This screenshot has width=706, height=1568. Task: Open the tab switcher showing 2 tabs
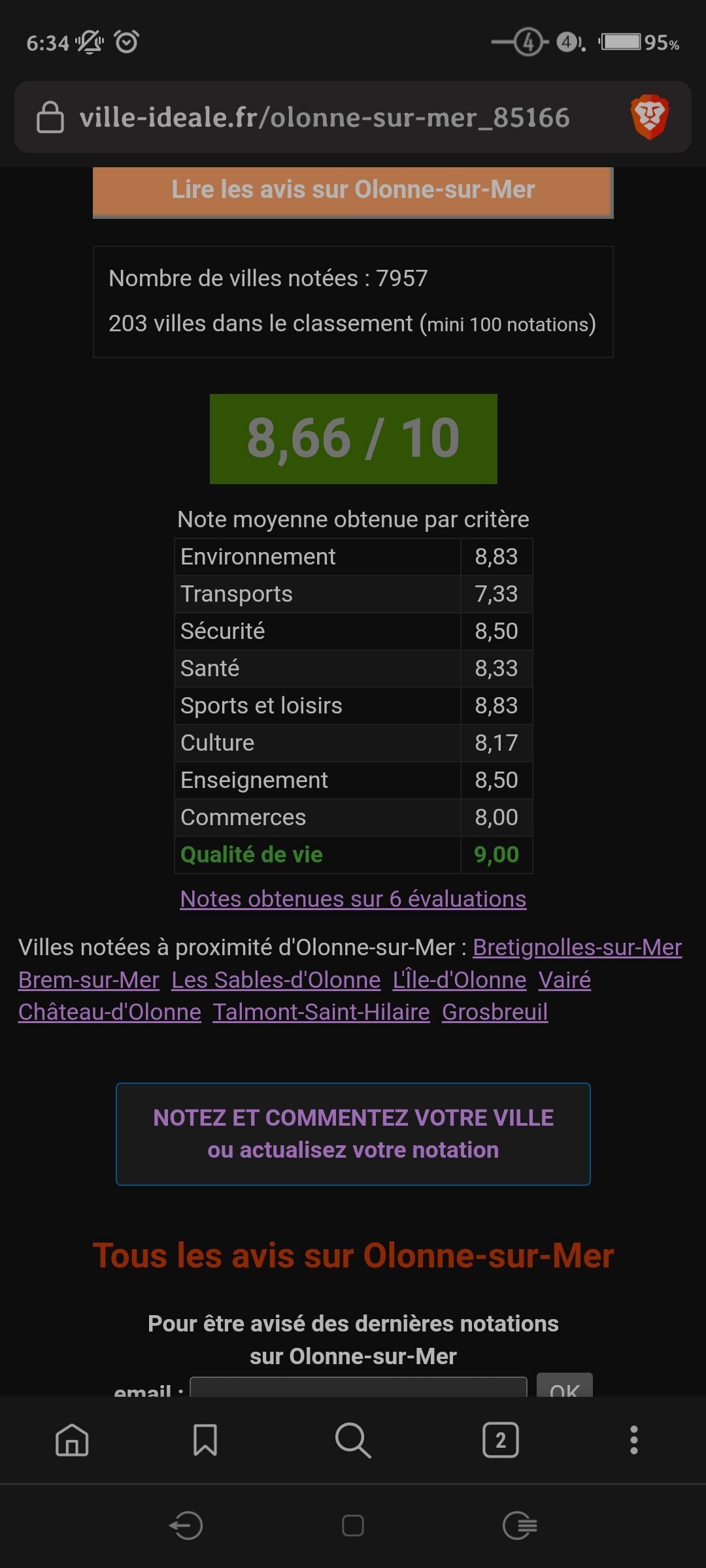pyautogui.click(x=501, y=1440)
